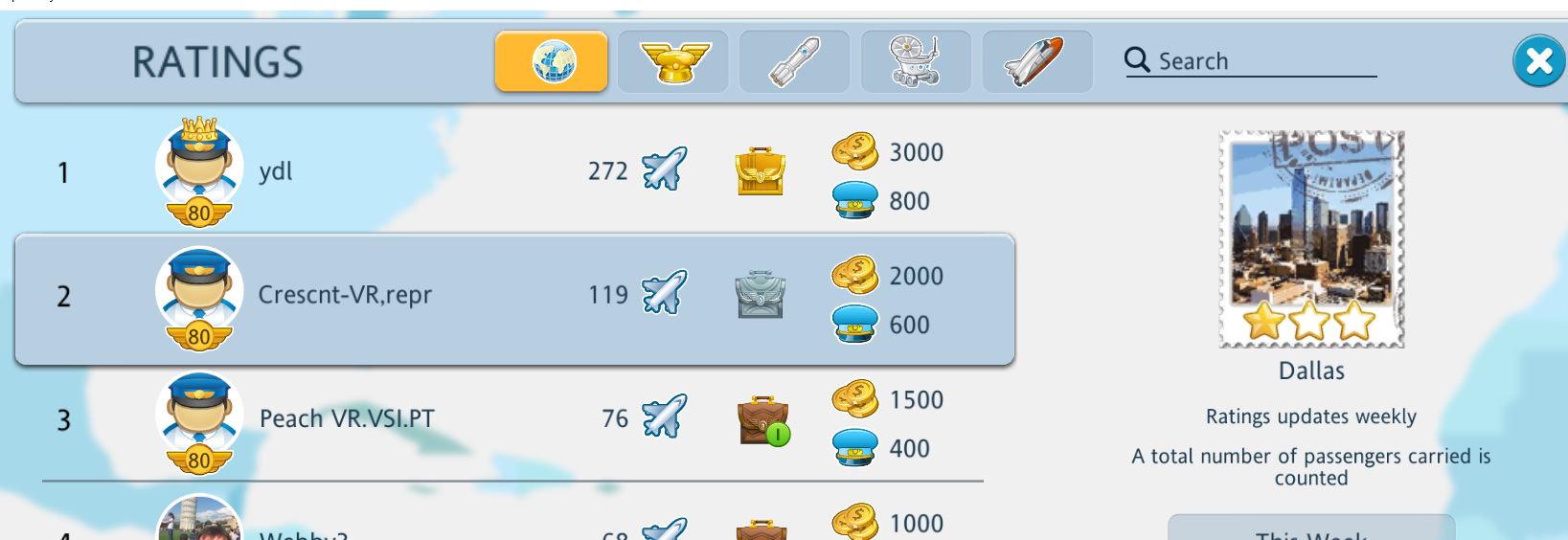
Task: Close the Ratings window
Action: 1538,61
